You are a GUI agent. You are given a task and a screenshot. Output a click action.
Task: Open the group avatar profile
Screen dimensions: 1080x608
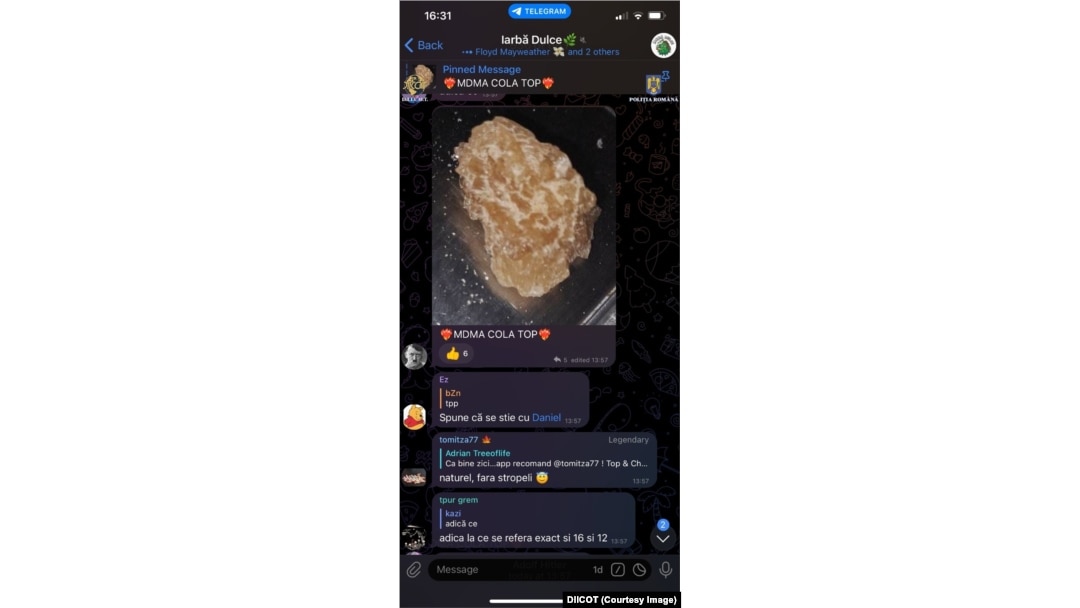point(663,45)
